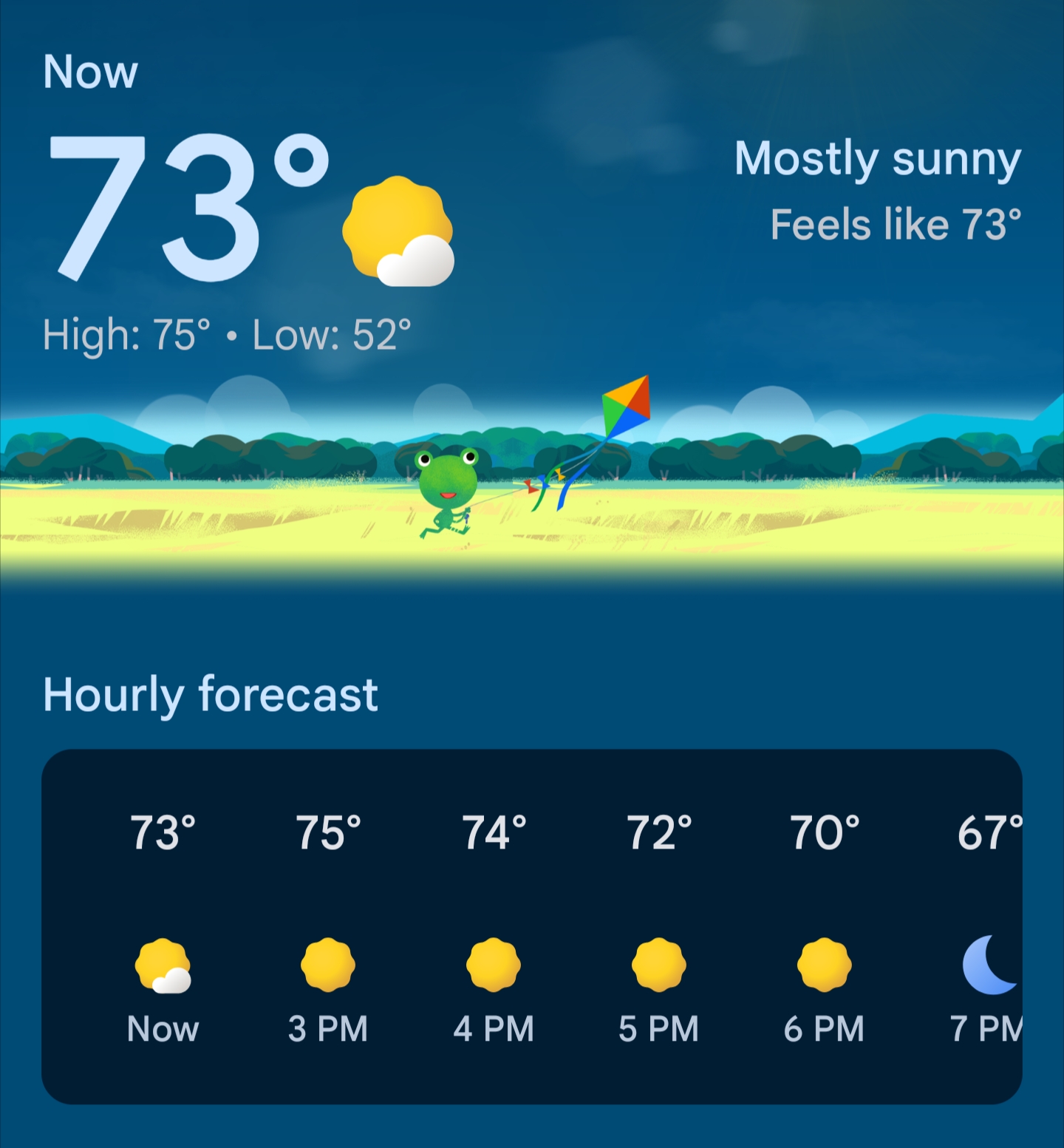Open the Hourly forecast card details
Viewport: 1064px width, 1148px height.
pyautogui.click(x=531, y=925)
